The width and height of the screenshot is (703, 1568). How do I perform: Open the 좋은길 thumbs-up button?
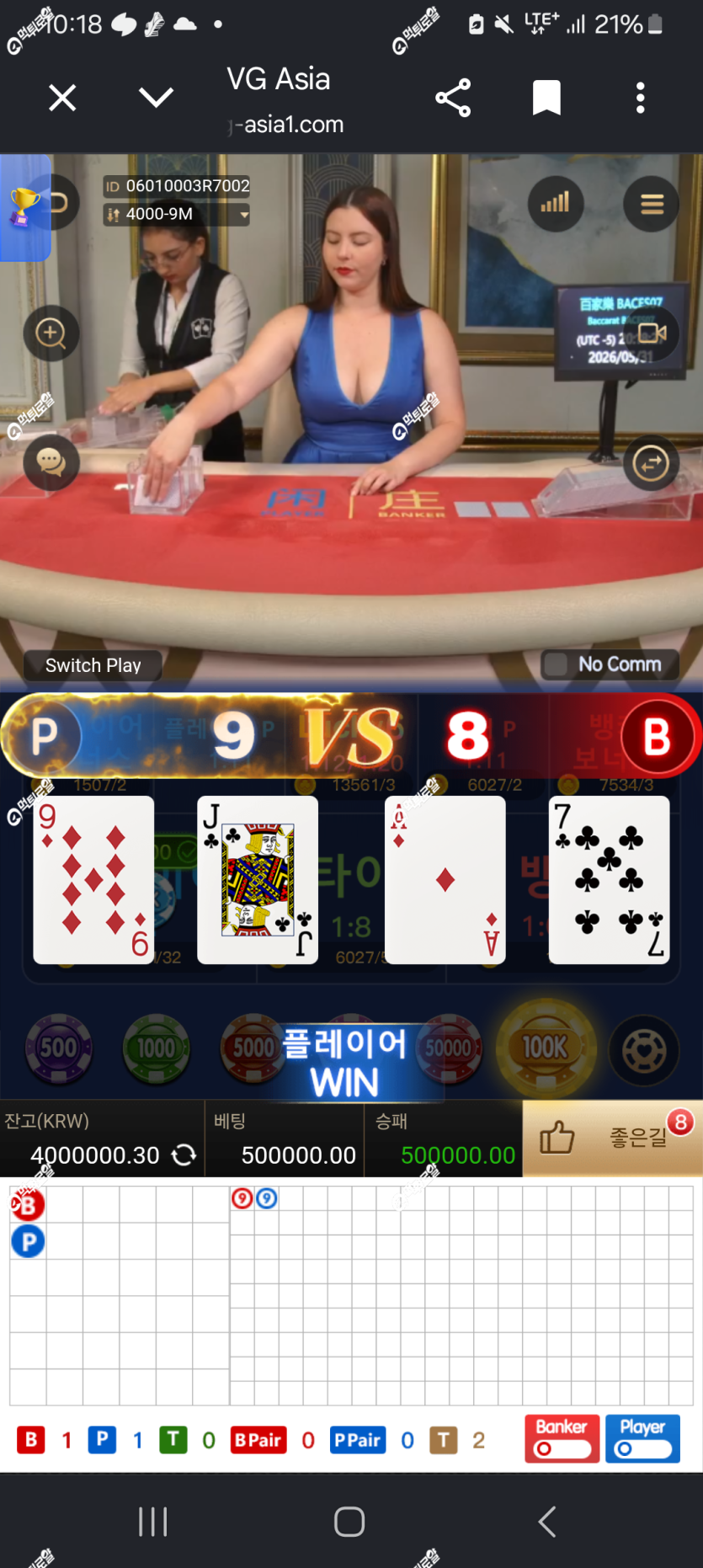(x=612, y=1138)
